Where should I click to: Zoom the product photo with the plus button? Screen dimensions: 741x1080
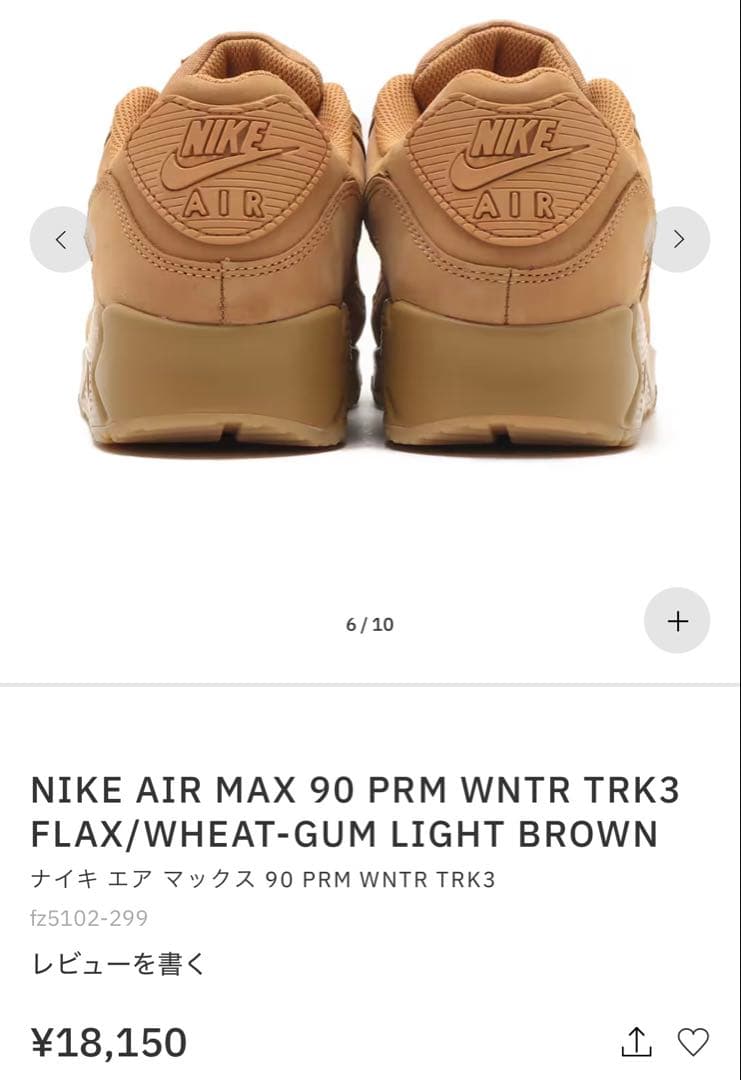(678, 621)
